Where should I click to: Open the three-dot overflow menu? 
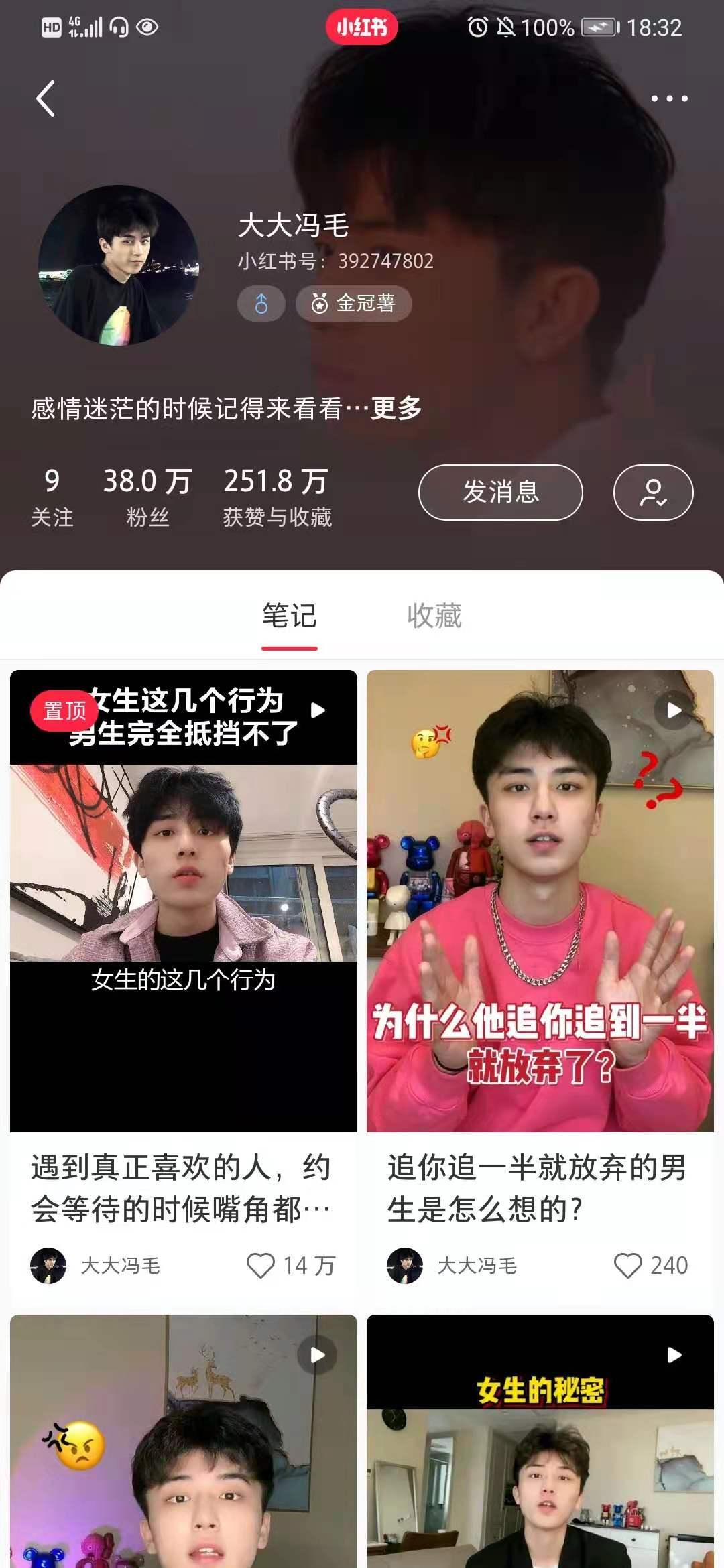coord(669,99)
